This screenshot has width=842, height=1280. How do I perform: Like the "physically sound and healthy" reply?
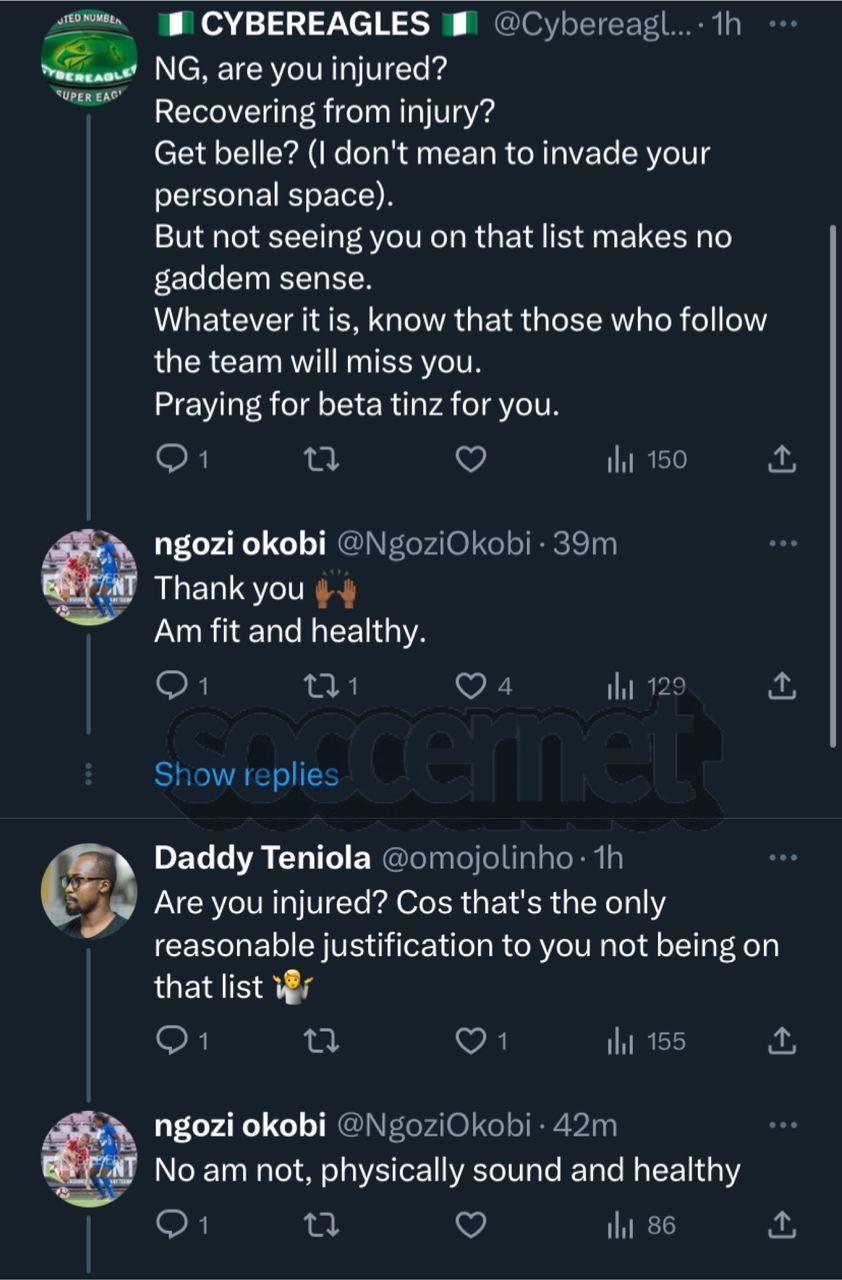coord(470,1224)
